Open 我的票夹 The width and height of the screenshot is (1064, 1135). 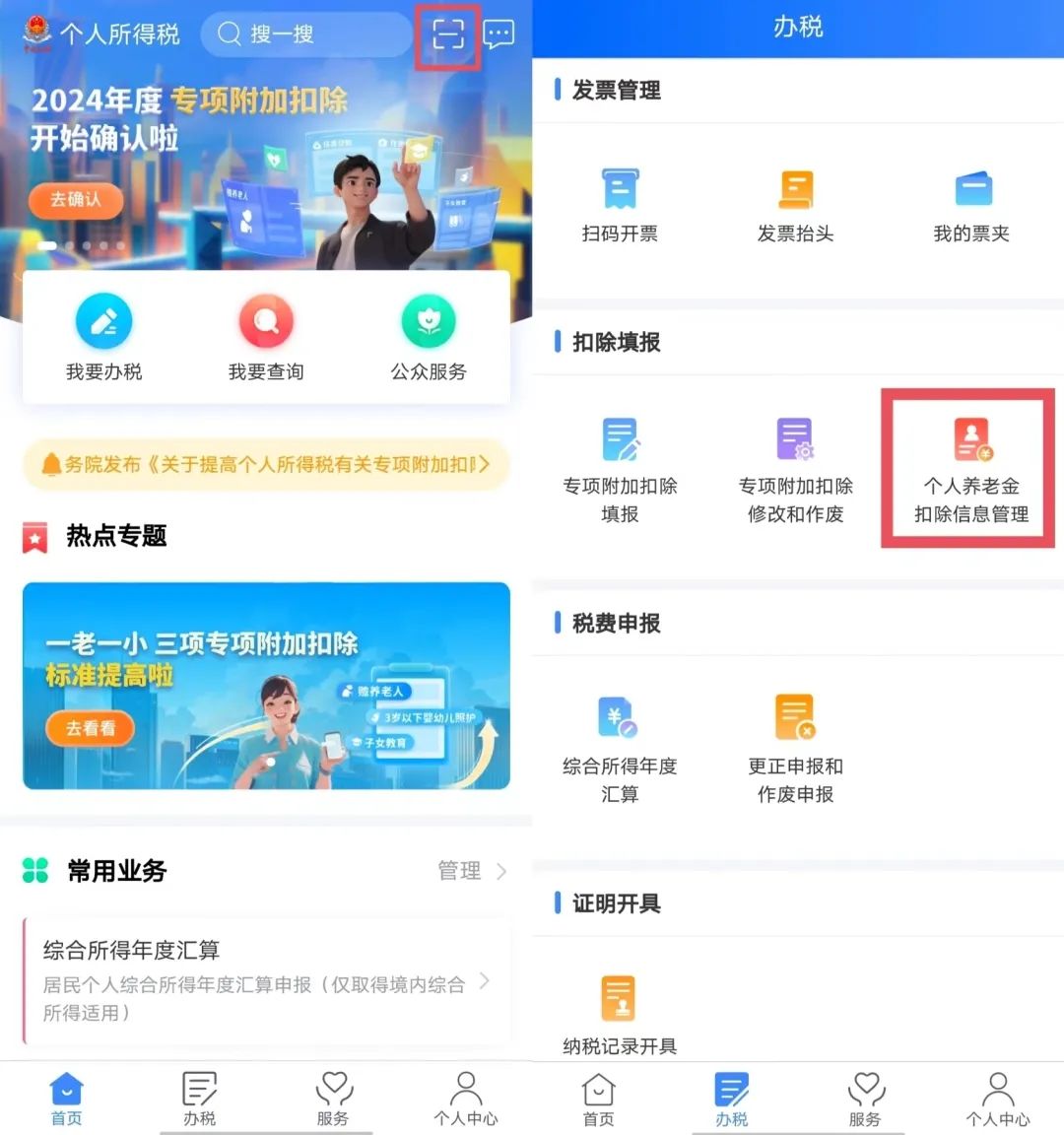coord(971,205)
